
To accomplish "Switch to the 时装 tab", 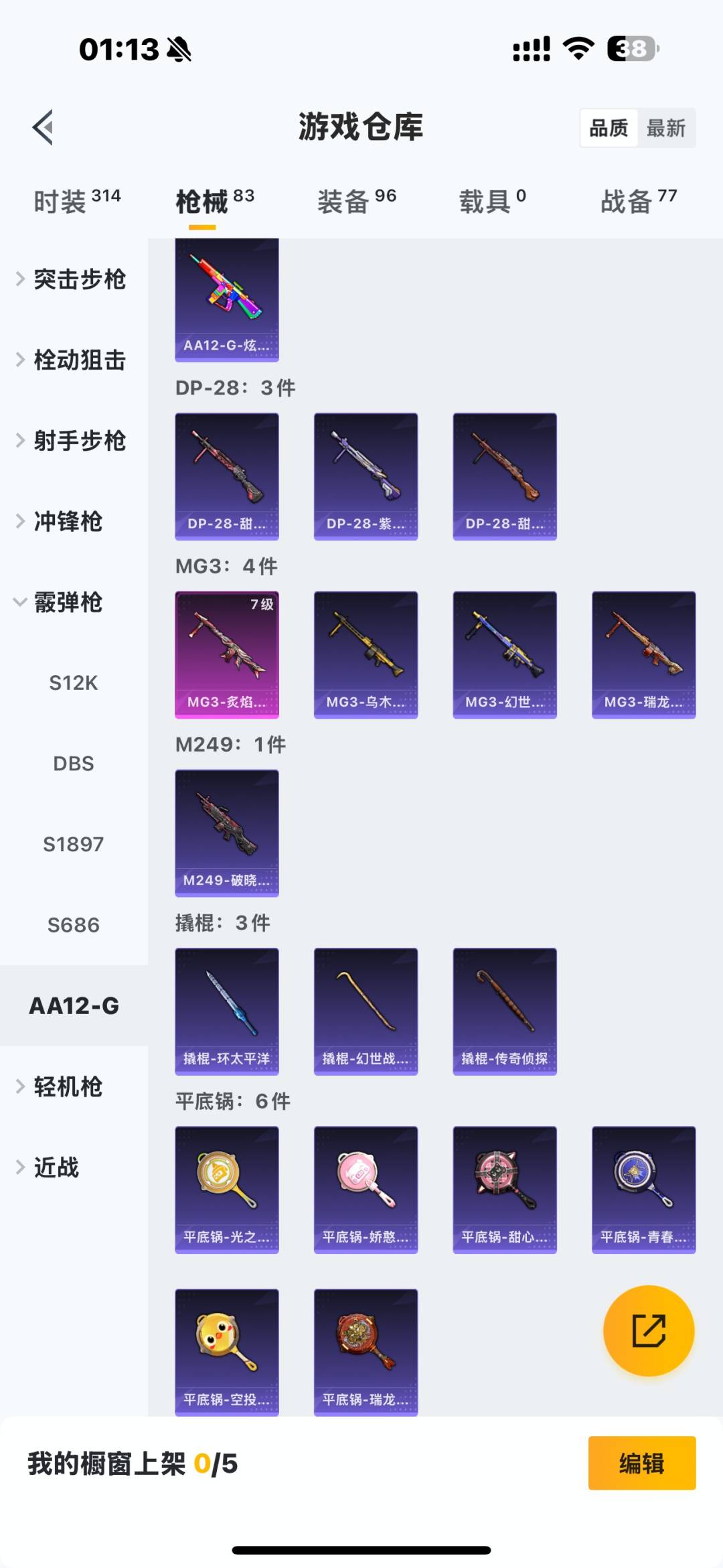I will [x=76, y=201].
